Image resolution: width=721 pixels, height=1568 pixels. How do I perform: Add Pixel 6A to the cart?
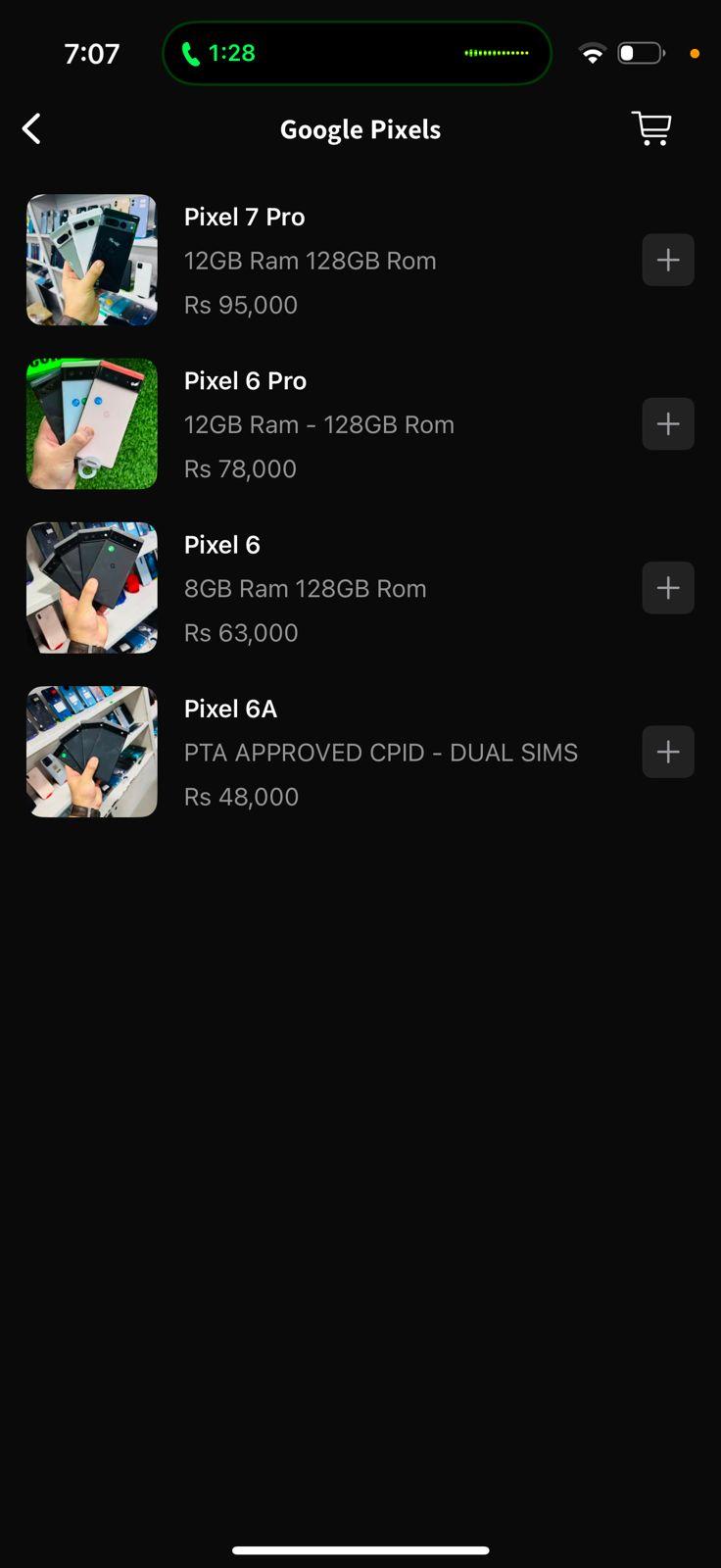pyautogui.click(x=668, y=752)
